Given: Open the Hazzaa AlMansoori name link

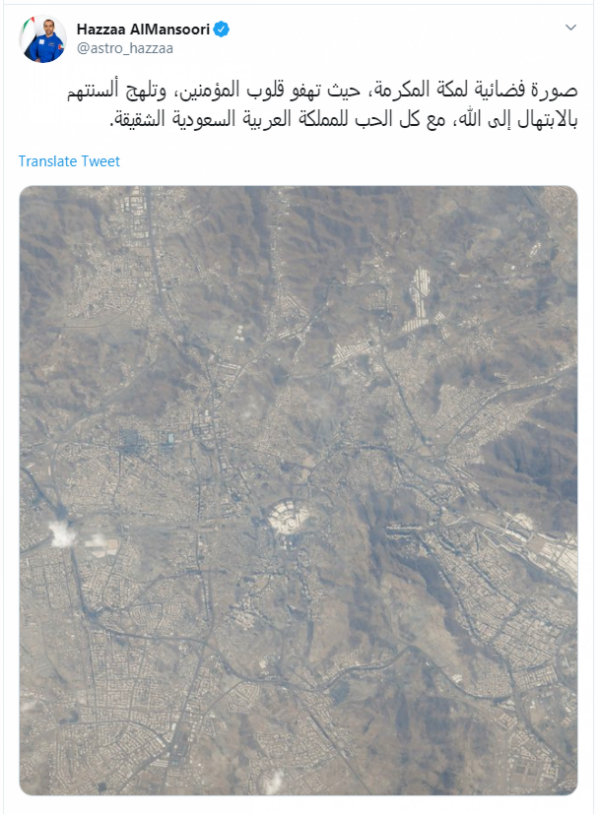Looking at the screenshot, I should [142, 29].
